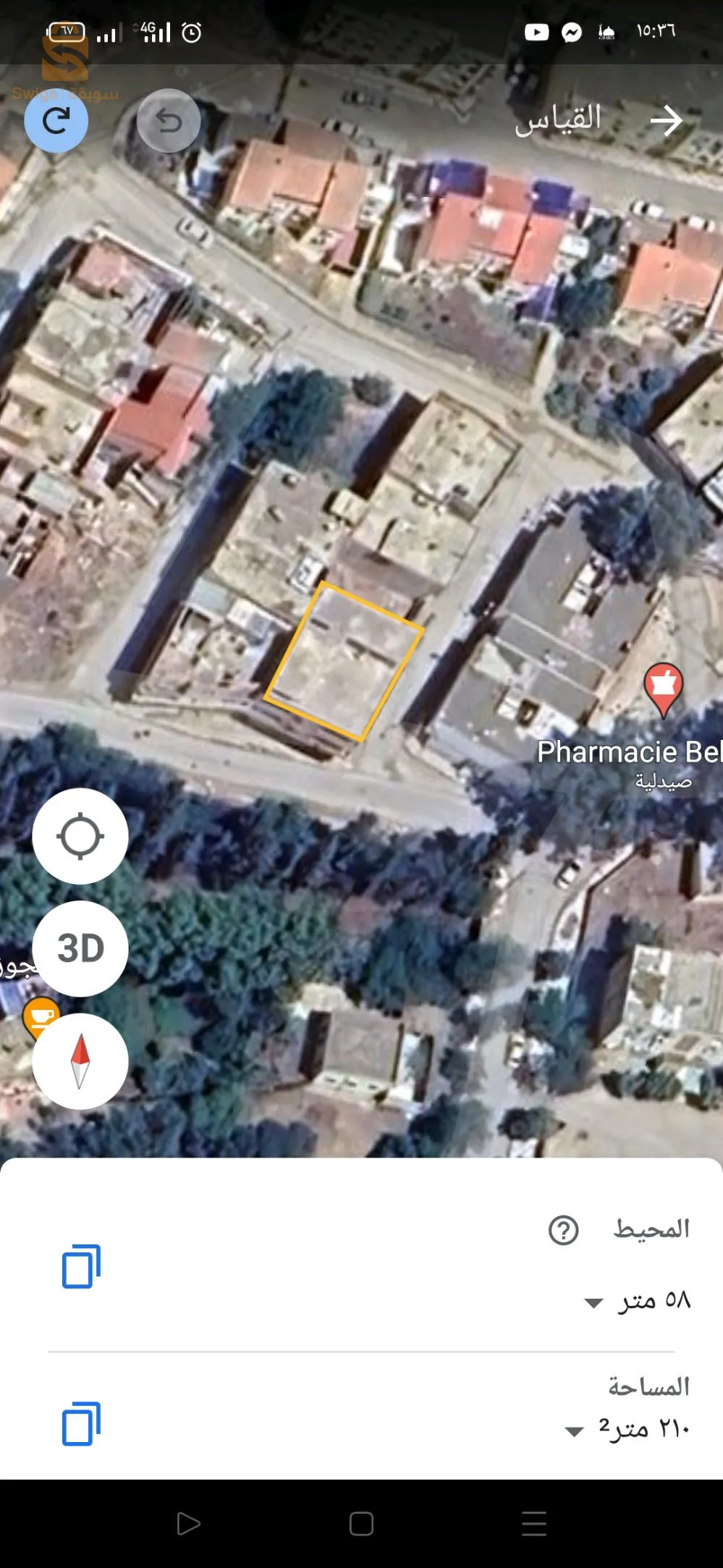The width and height of the screenshot is (723, 1568).
Task: Open recent apps from navigation bar
Action: [x=534, y=1523]
